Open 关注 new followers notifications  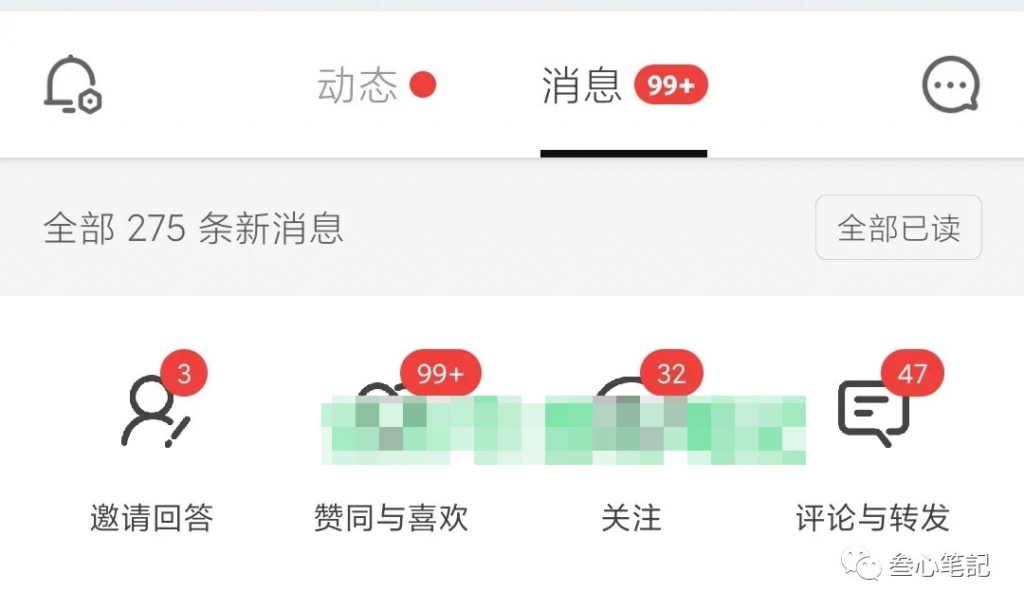[x=631, y=450]
